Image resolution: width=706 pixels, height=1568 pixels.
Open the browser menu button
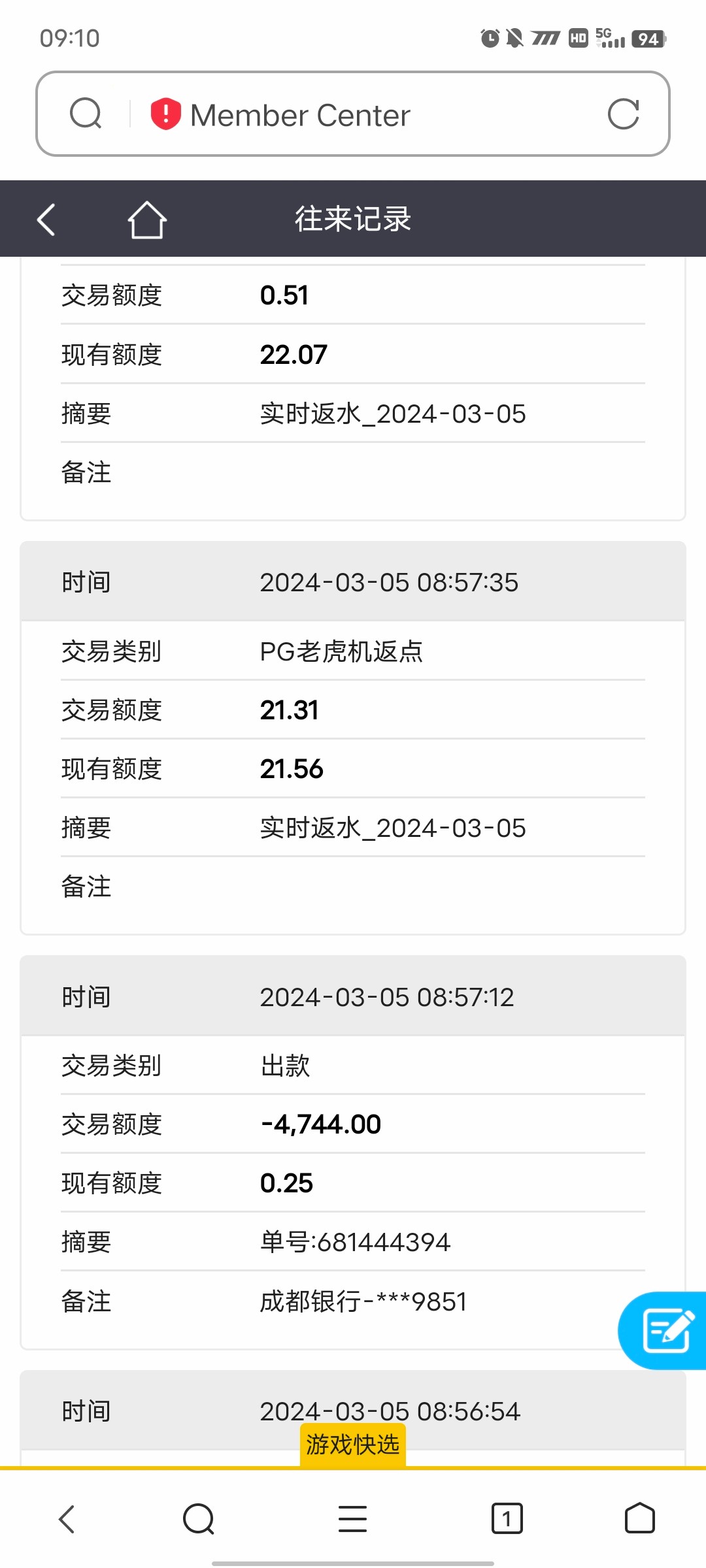pos(353,1518)
